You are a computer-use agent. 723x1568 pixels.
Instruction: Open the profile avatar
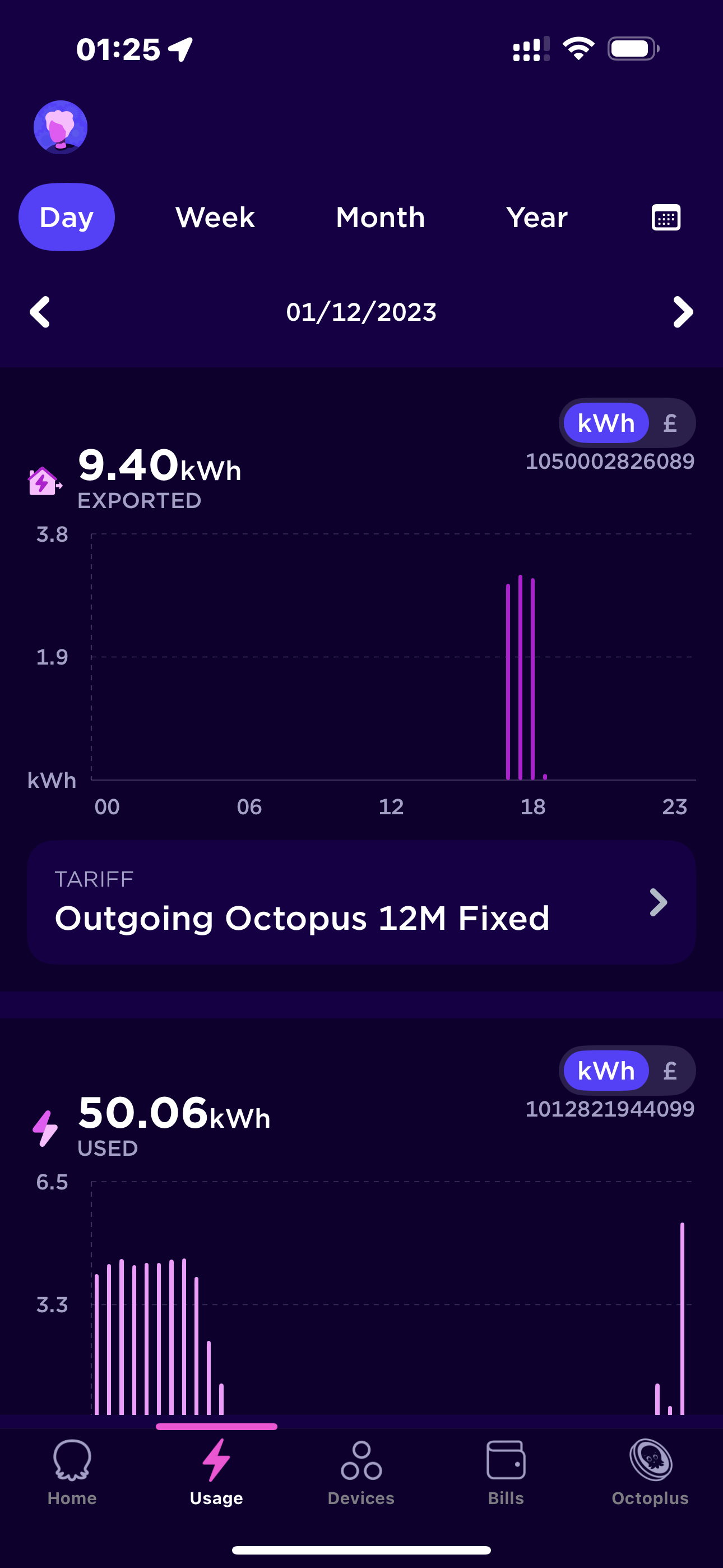coord(61,127)
